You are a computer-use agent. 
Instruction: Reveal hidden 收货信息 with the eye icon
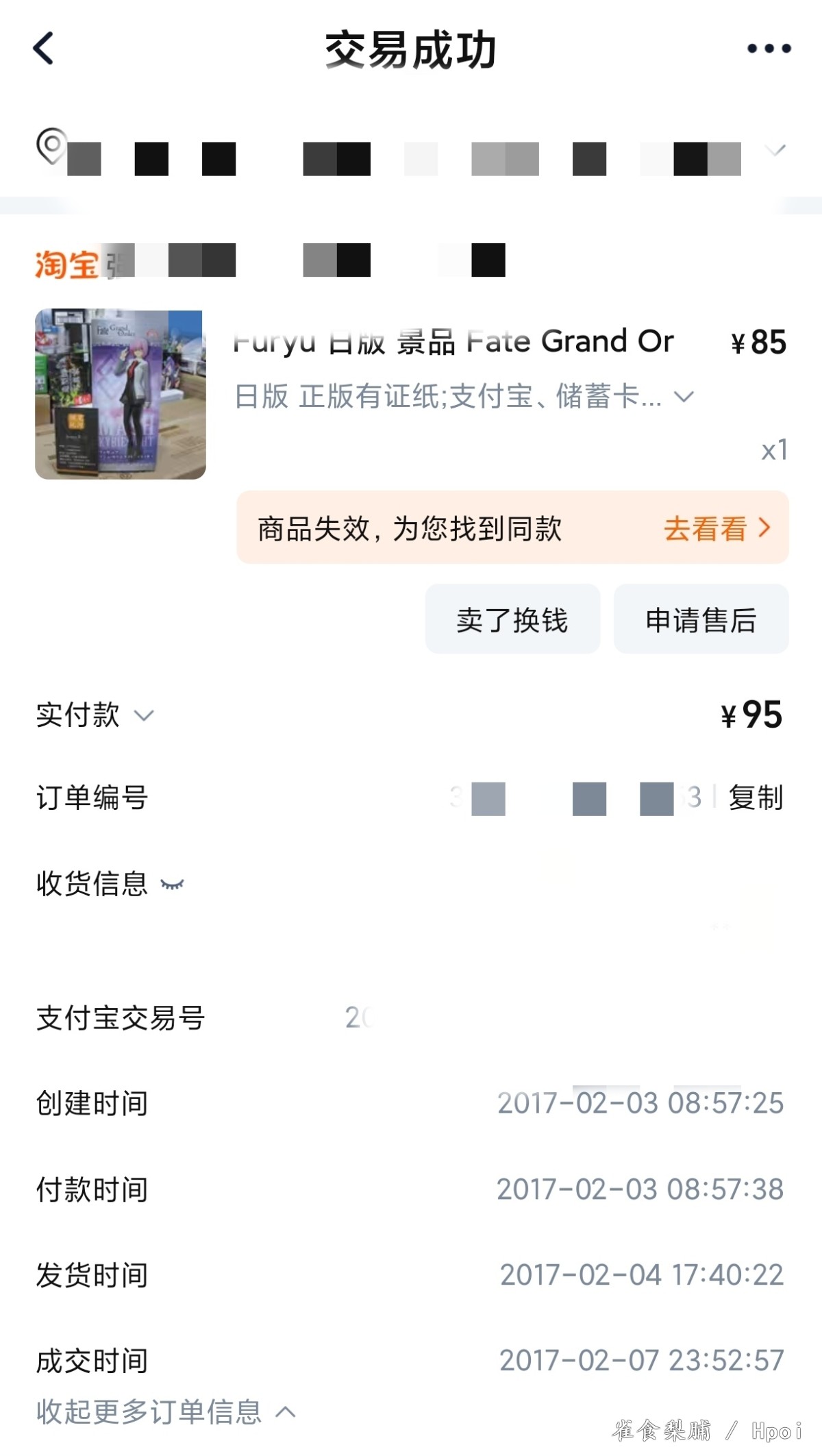(172, 885)
